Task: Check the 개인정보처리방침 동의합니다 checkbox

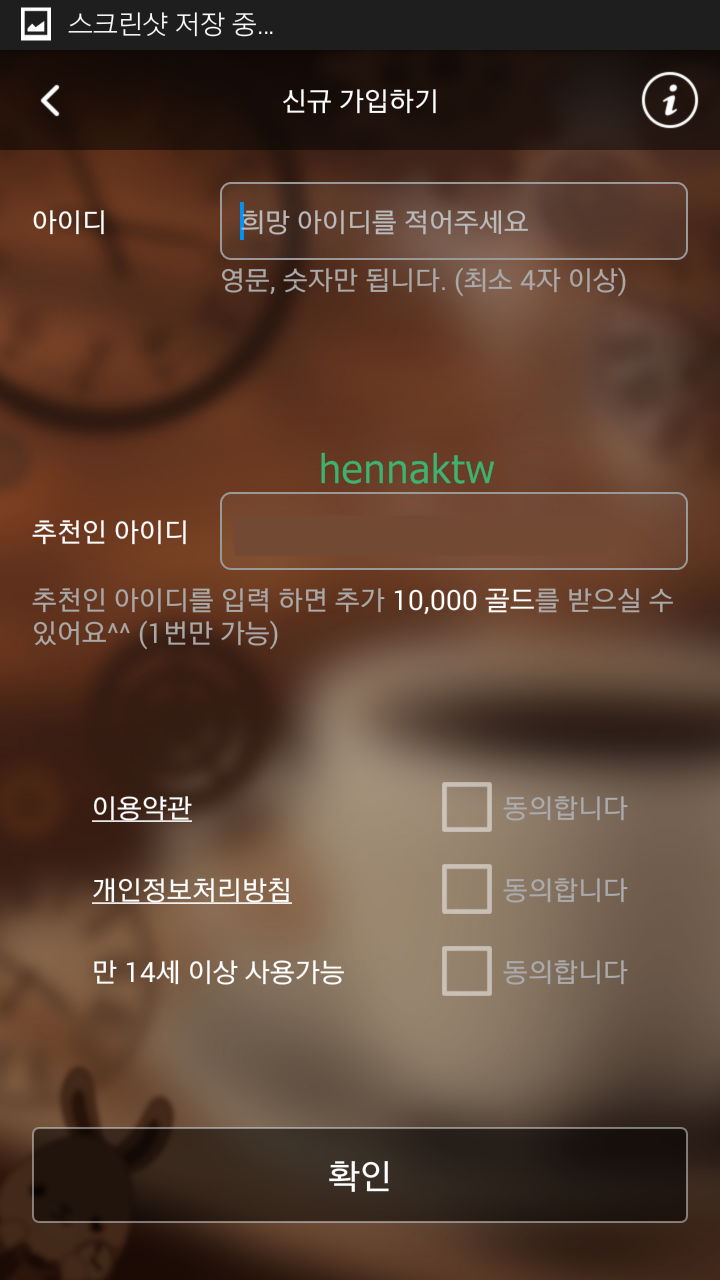Action: point(467,889)
